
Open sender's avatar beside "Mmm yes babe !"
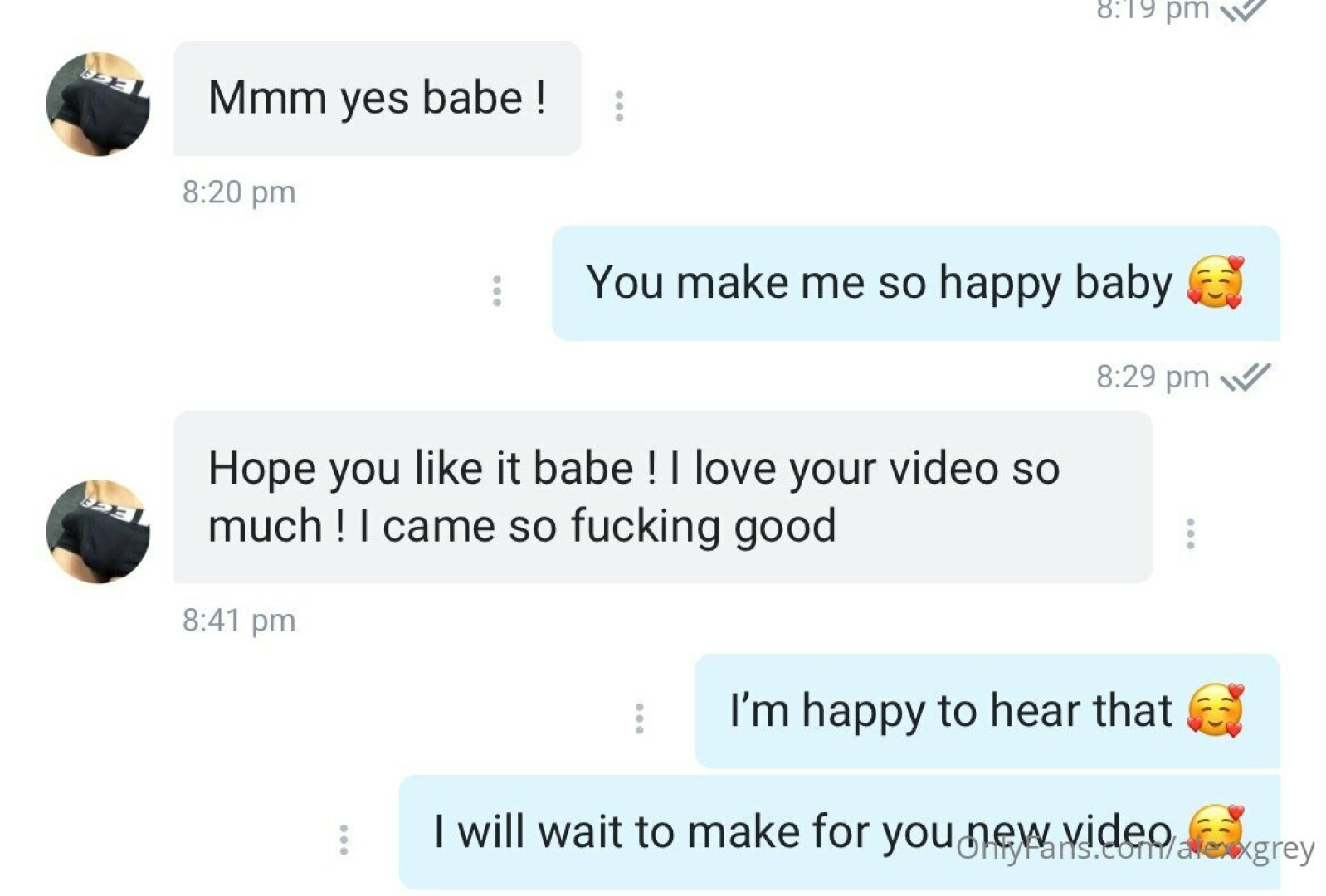(x=98, y=105)
